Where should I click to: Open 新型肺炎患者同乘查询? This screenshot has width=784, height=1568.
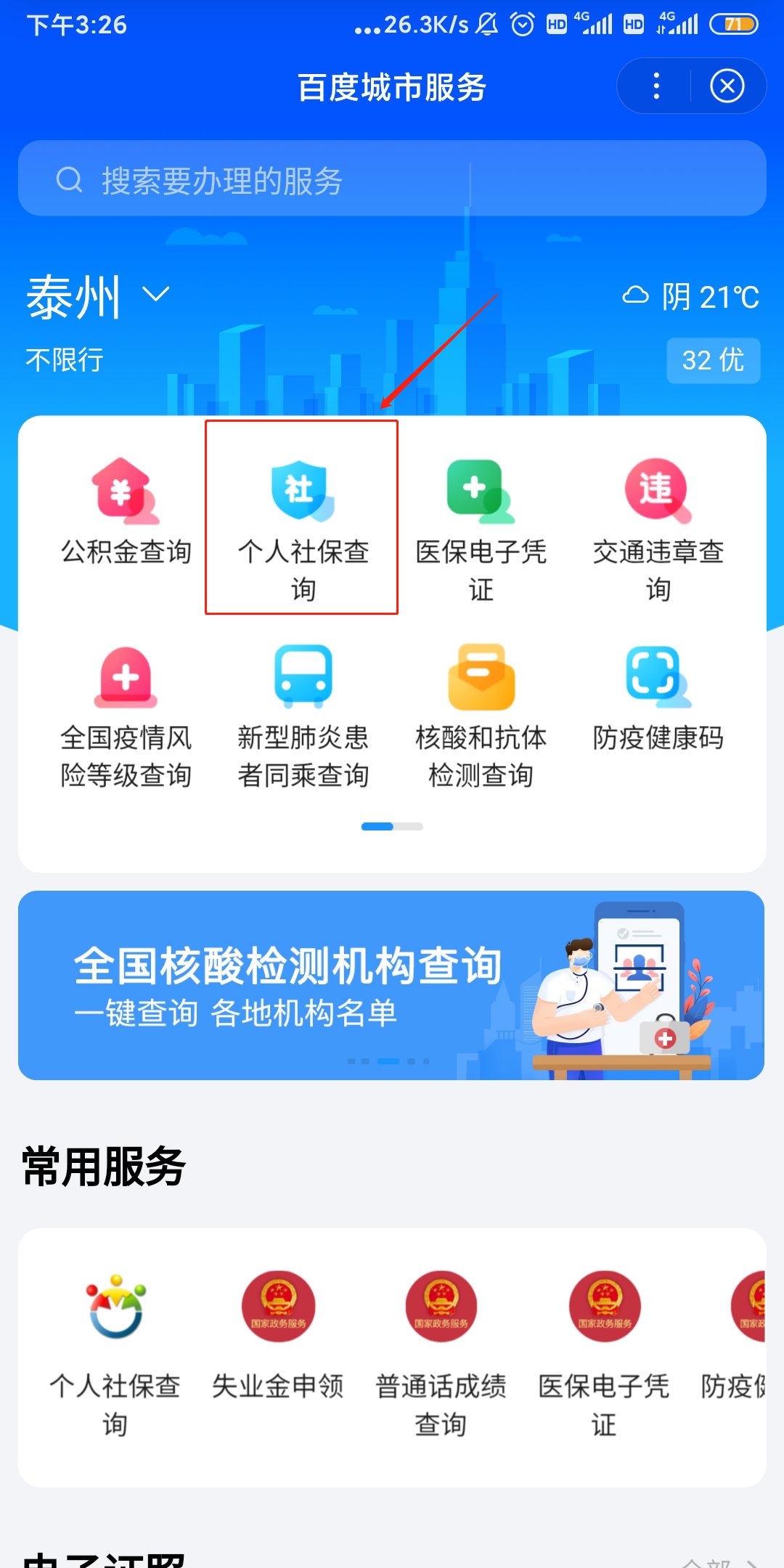(303, 715)
